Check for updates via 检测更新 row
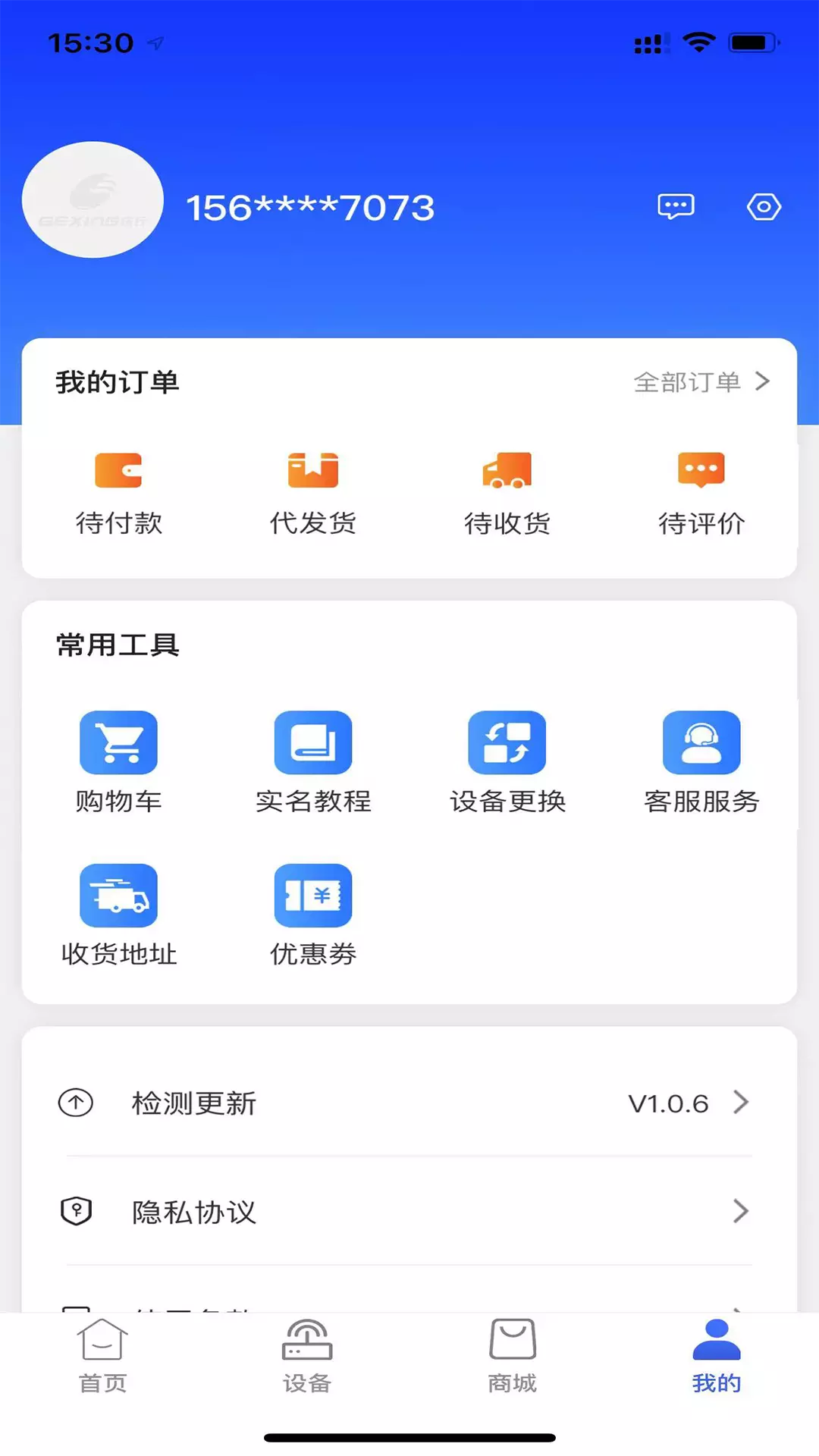Viewport: 819px width, 1456px height. click(409, 1103)
